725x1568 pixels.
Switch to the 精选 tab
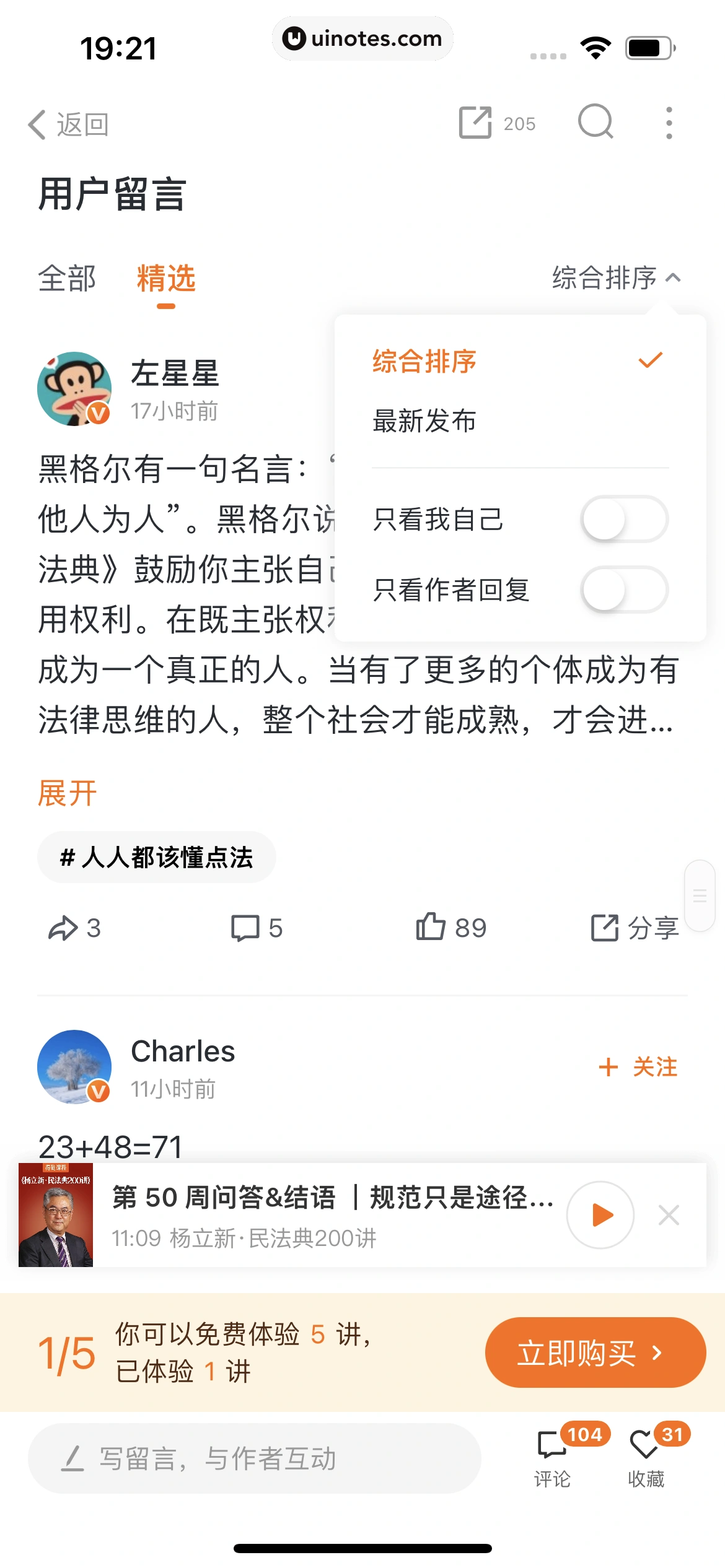(165, 279)
